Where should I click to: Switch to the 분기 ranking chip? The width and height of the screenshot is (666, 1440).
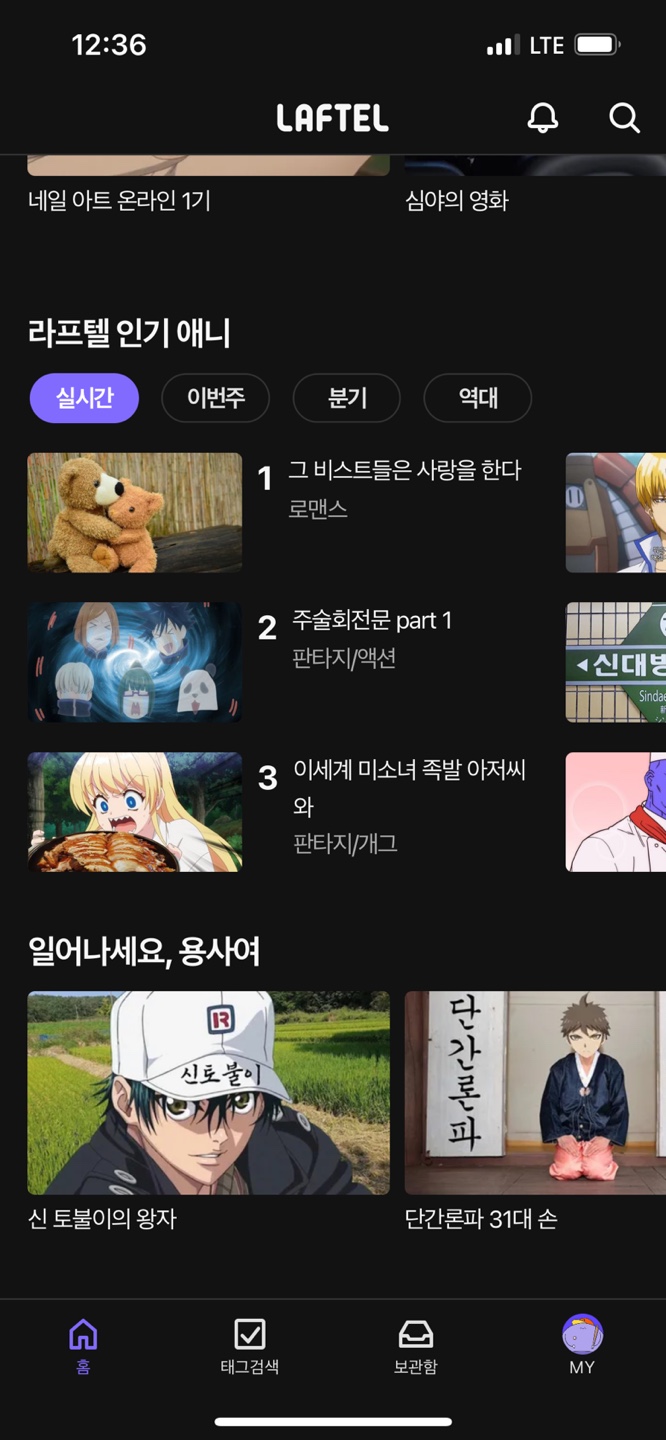click(347, 398)
